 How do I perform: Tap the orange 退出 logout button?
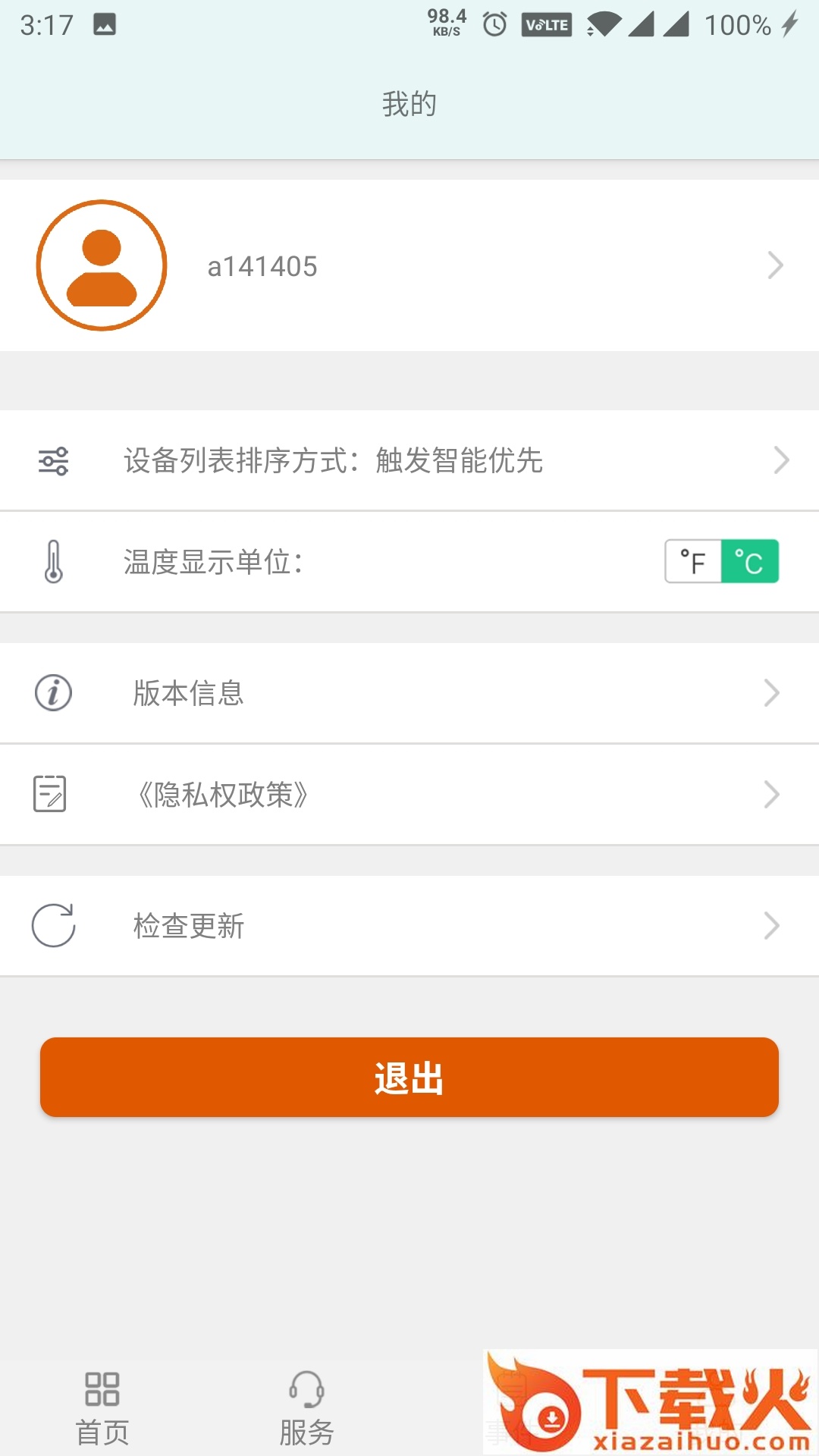coord(409,1078)
